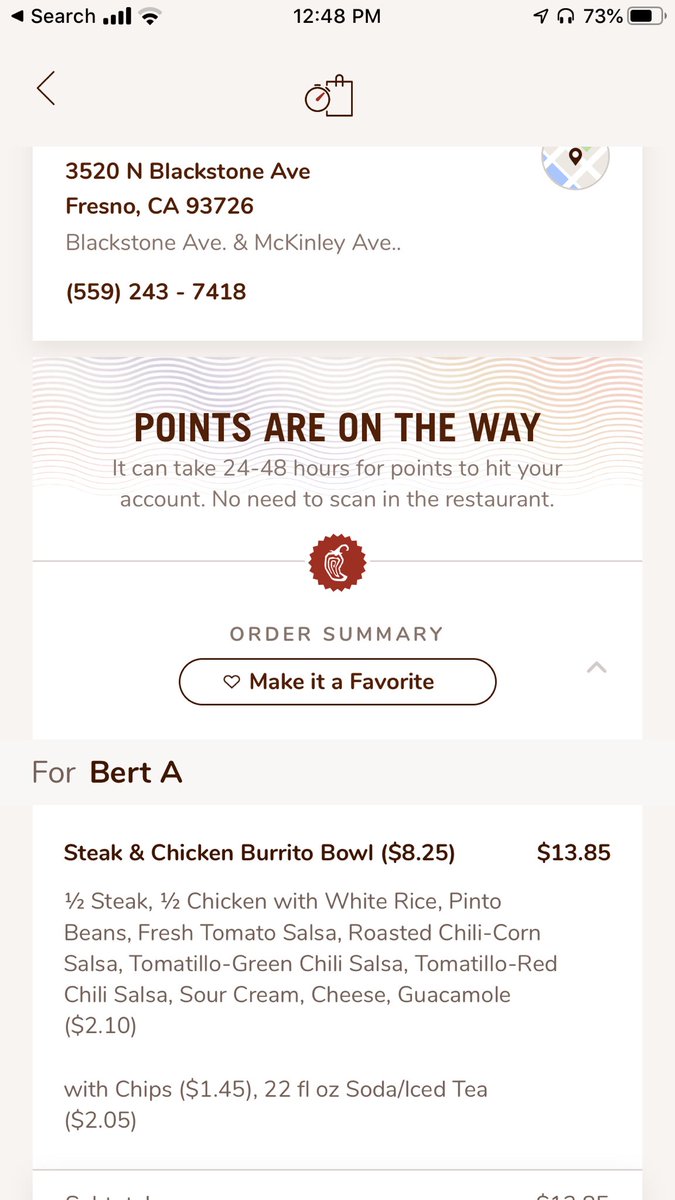Open the restaurant location map thumbnail
Image resolution: width=675 pixels, height=1200 pixels.
pos(576,167)
